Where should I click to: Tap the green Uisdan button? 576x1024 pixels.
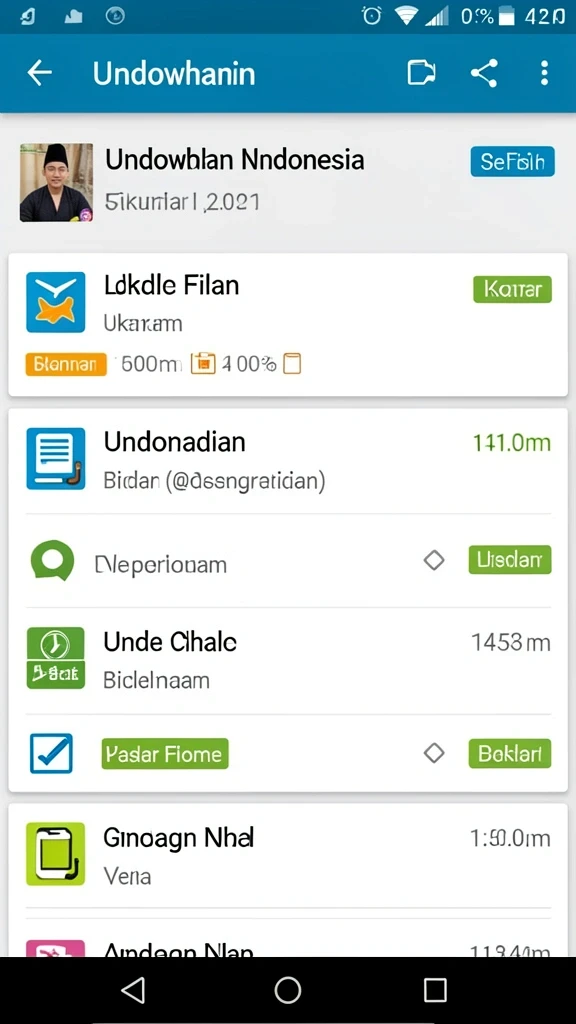click(x=509, y=560)
